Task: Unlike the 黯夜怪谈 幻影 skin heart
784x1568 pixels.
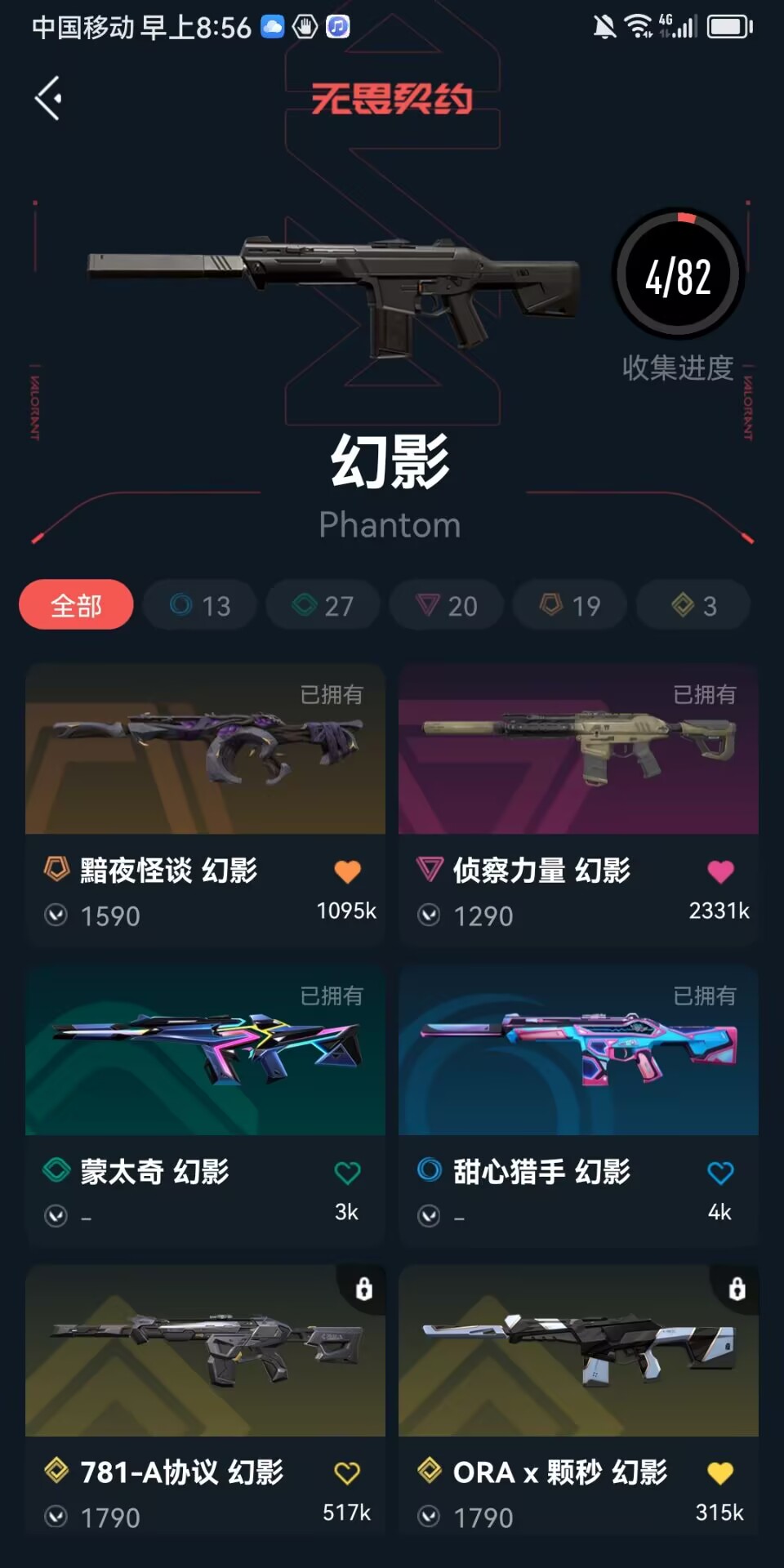Action: pyautogui.click(x=347, y=871)
